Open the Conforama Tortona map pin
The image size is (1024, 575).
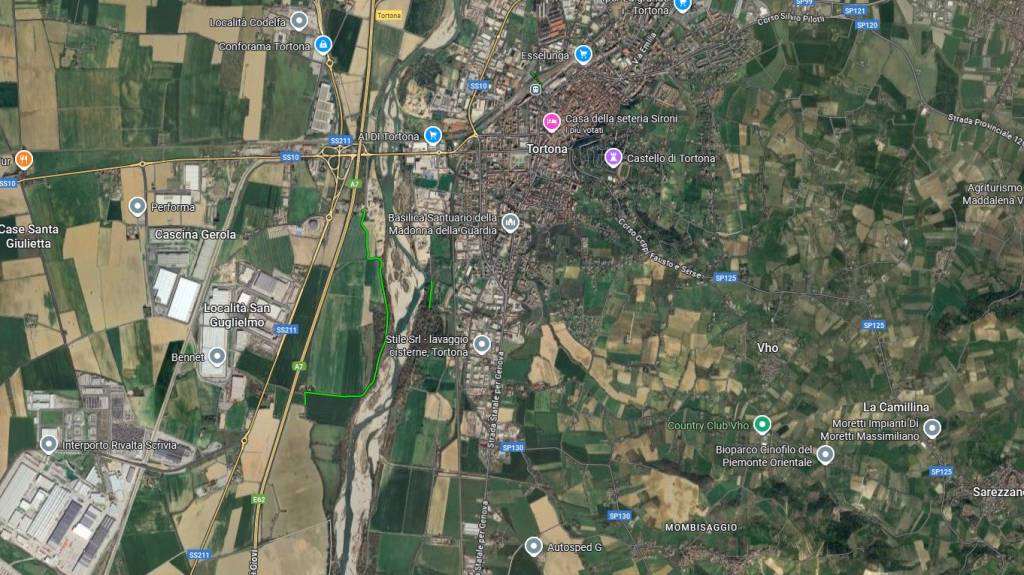point(322,44)
